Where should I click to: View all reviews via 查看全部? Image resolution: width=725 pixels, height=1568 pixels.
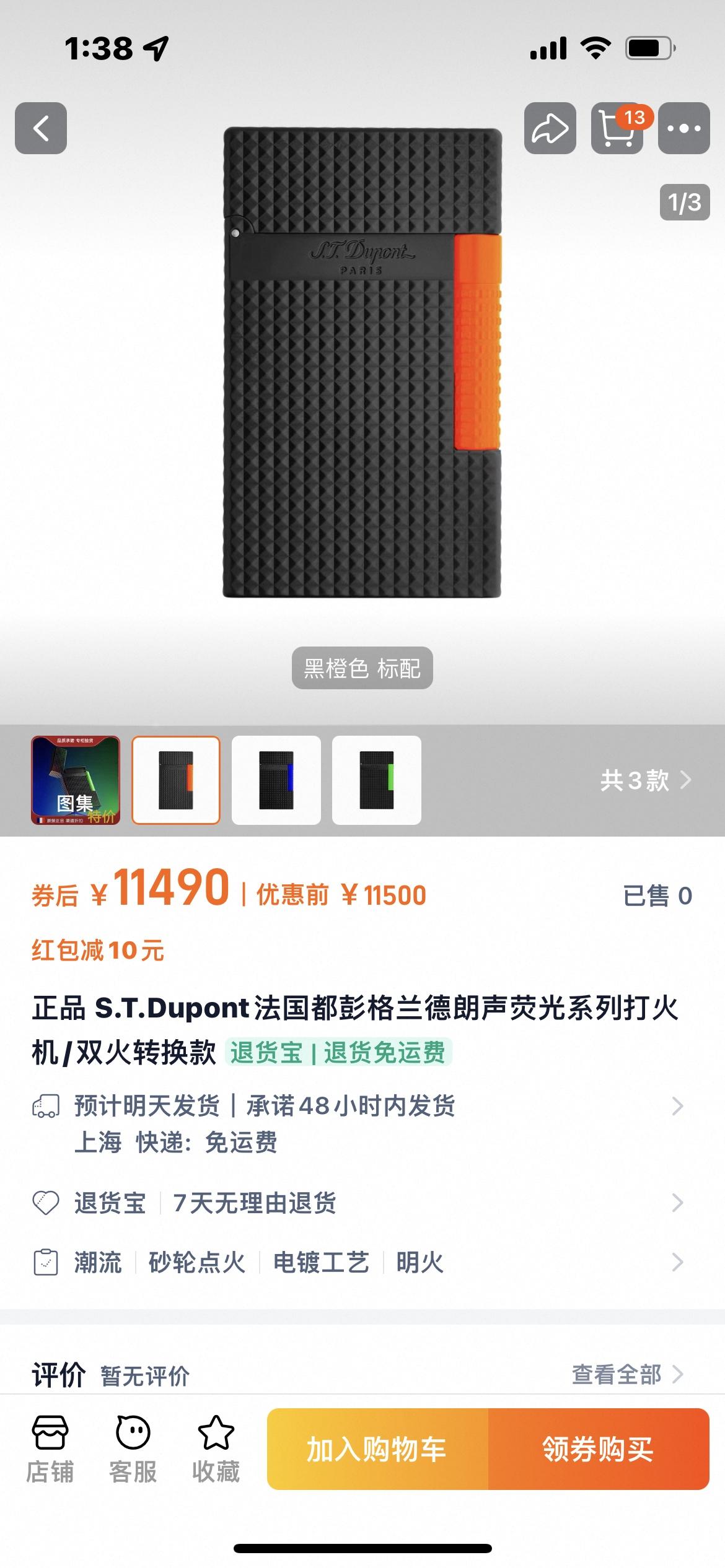[626, 1374]
